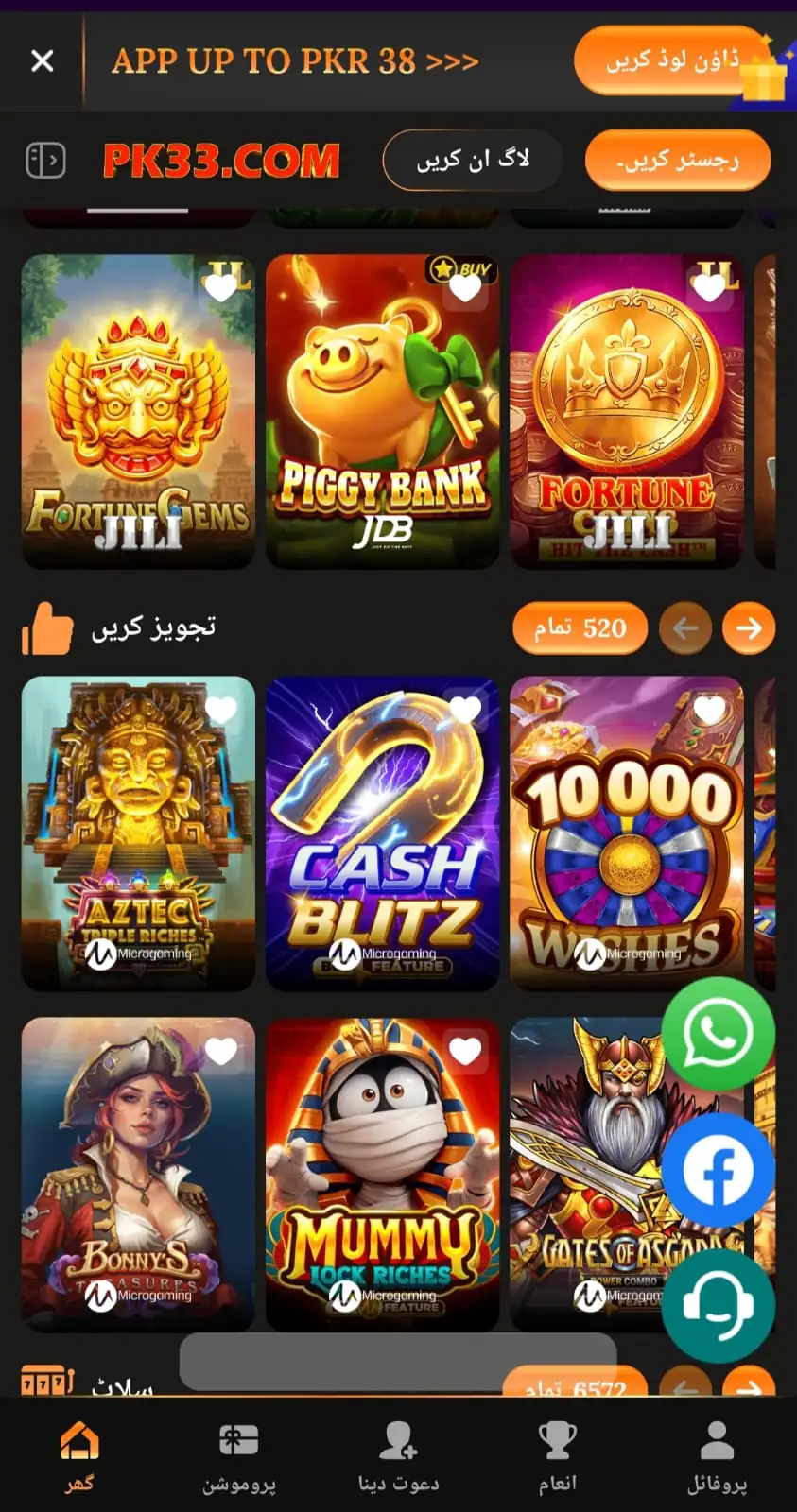The height and width of the screenshot is (1512, 797).
Task: Open the Facebook floating button
Action: [x=718, y=1171]
